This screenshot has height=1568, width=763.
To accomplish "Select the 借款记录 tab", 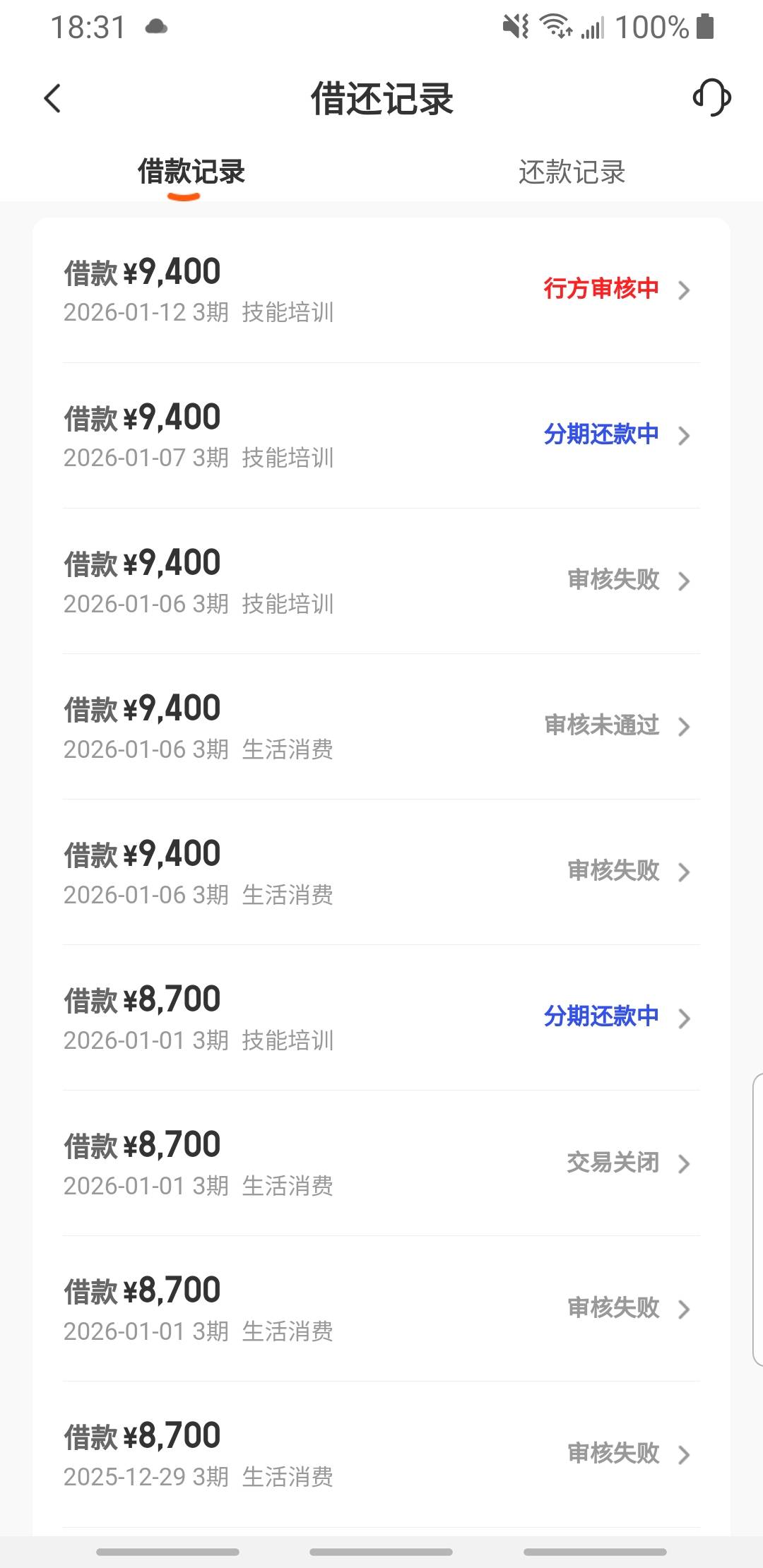I will pyautogui.click(x=191, y=172).
